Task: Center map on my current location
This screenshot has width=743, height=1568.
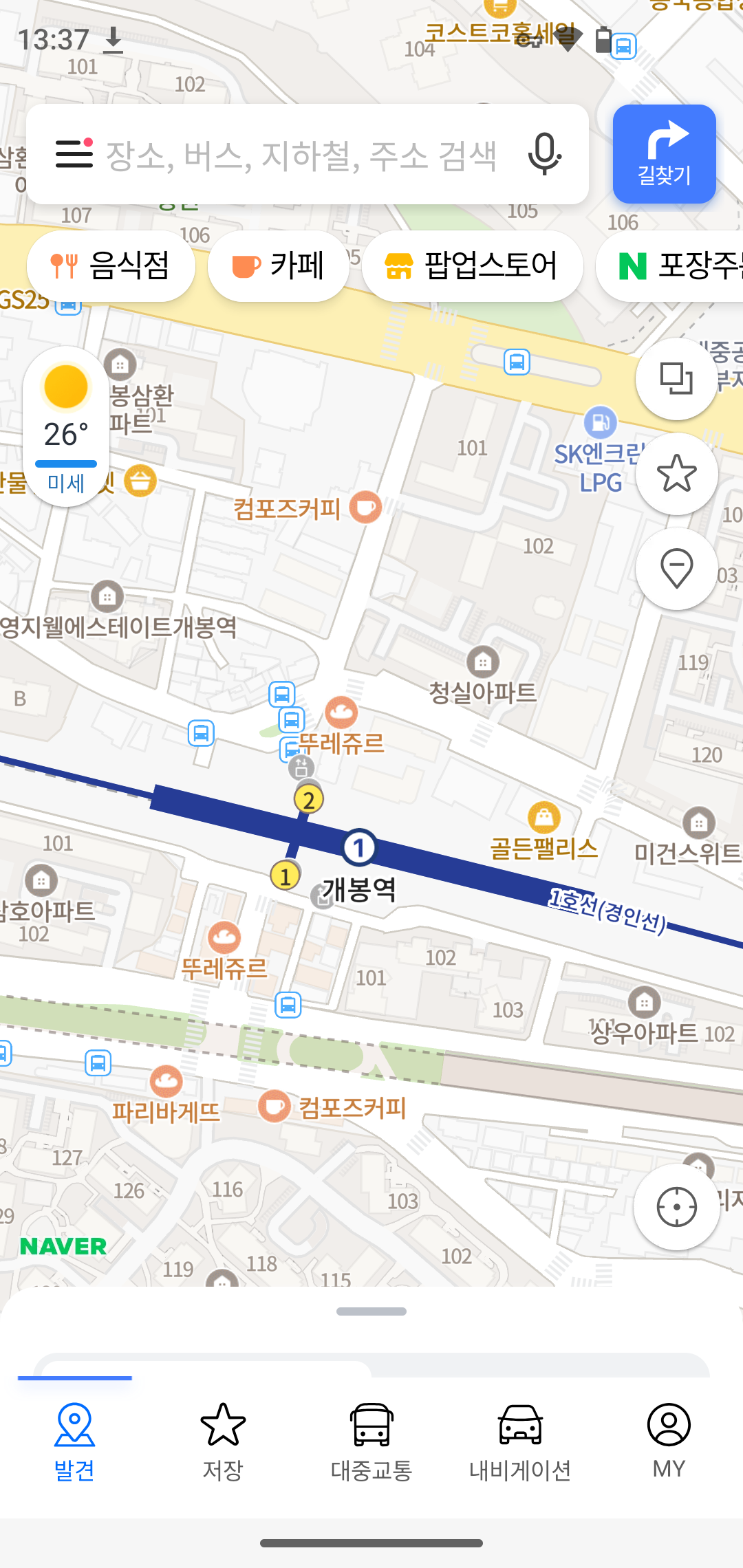Action: 676,1207
